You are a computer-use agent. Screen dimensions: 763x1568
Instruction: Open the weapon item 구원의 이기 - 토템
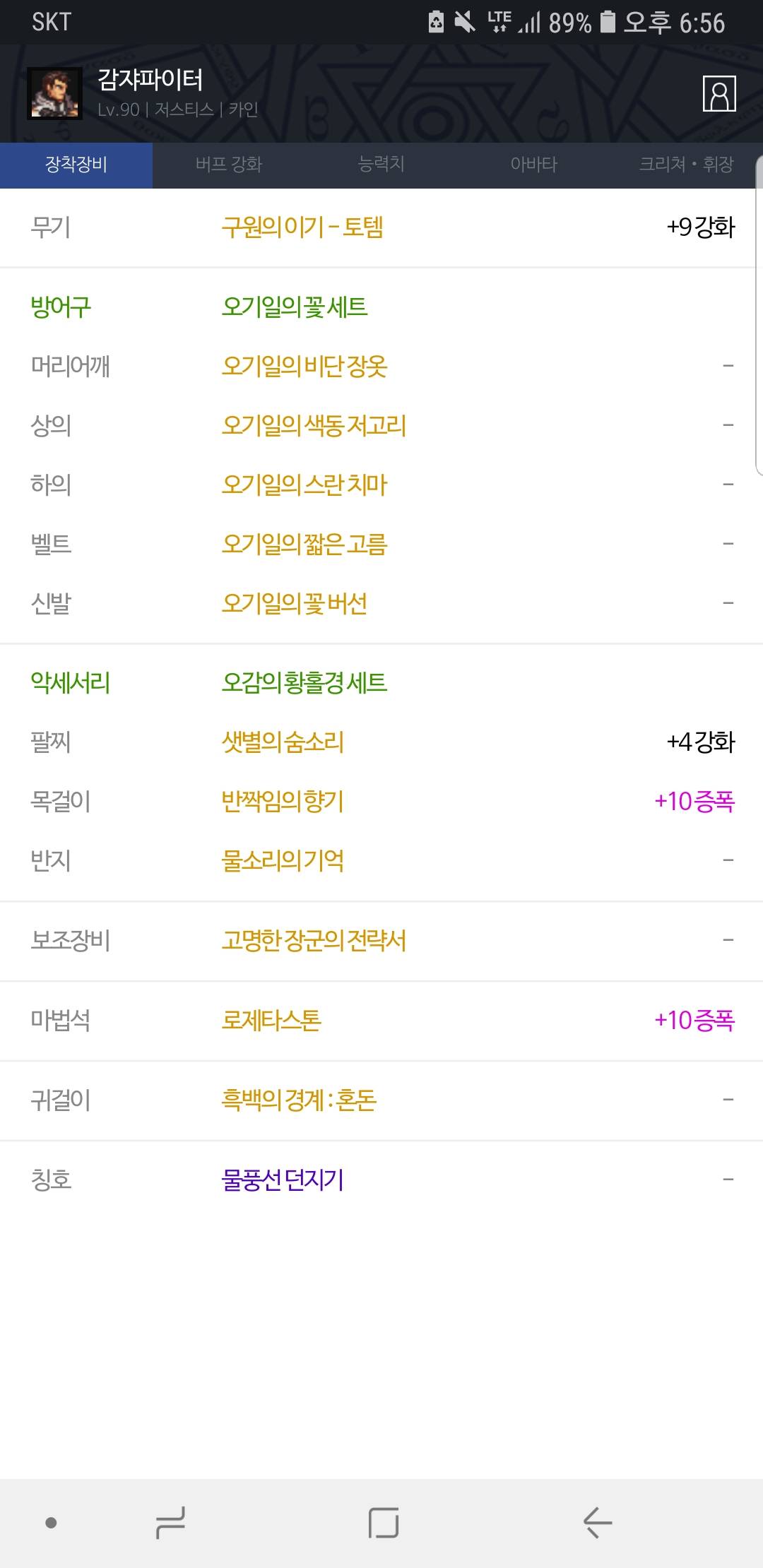(302, 227)
